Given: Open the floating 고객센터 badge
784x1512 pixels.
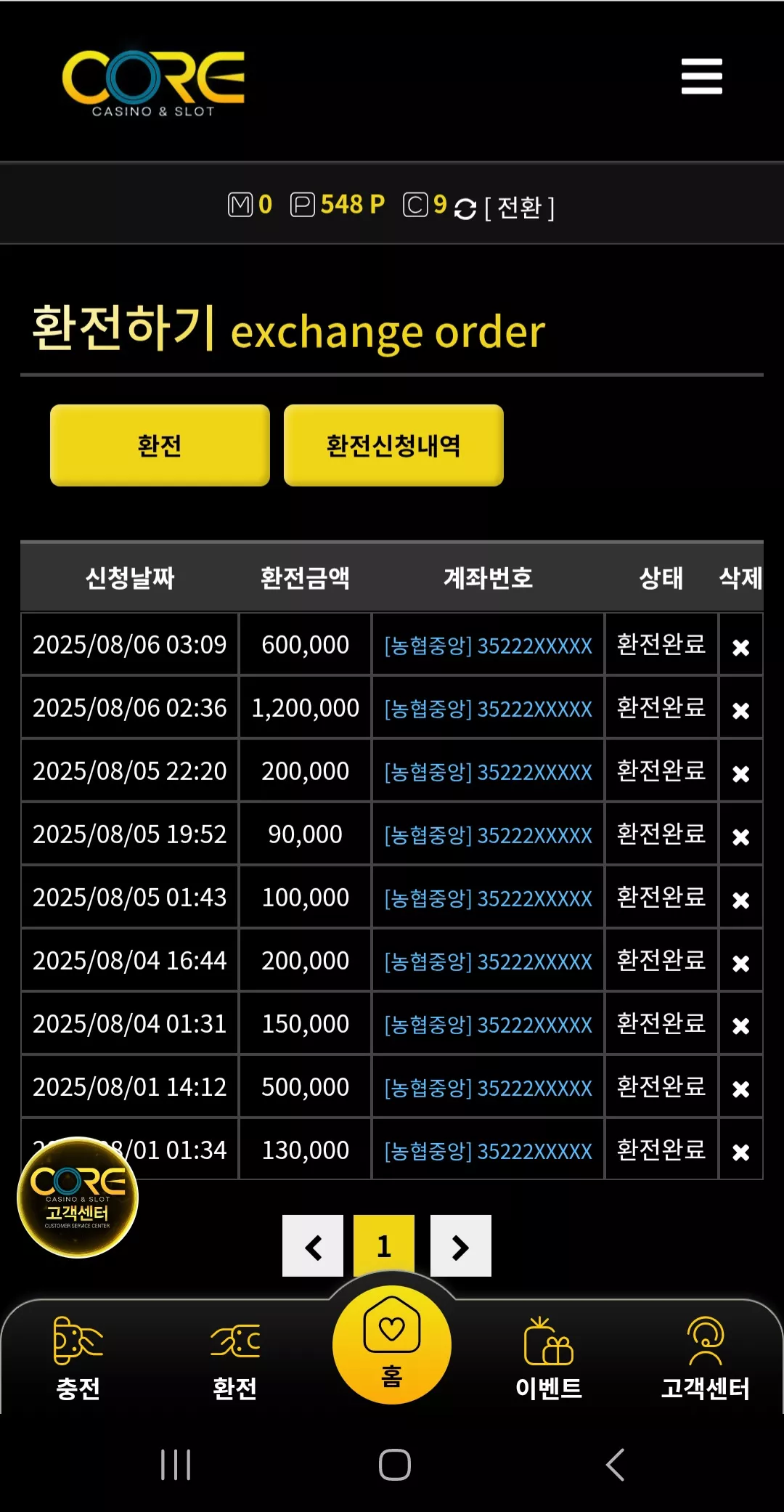Looking at the screenshot, I should (78, 1198).
